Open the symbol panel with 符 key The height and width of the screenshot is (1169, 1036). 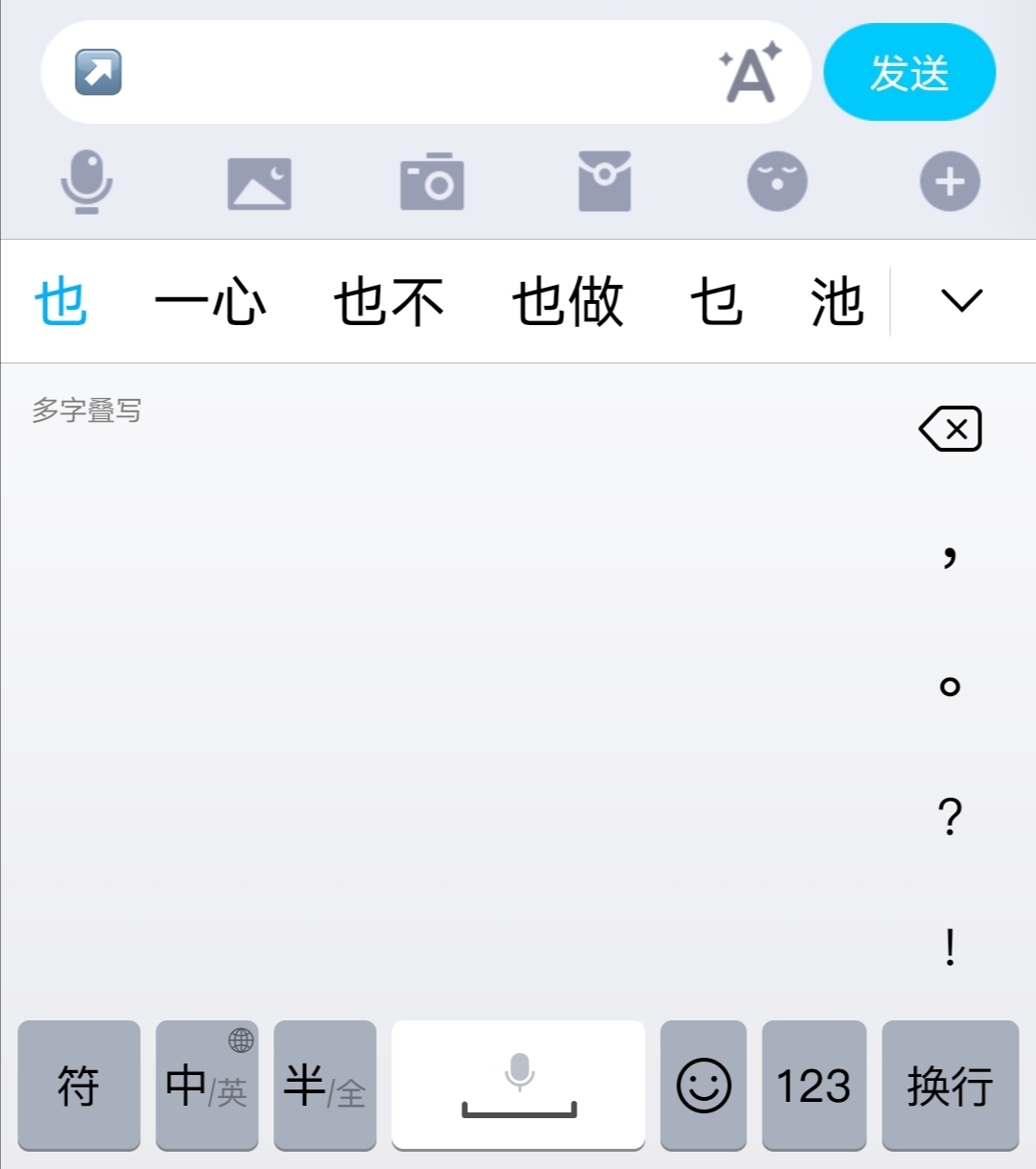tap(79, 1085)
